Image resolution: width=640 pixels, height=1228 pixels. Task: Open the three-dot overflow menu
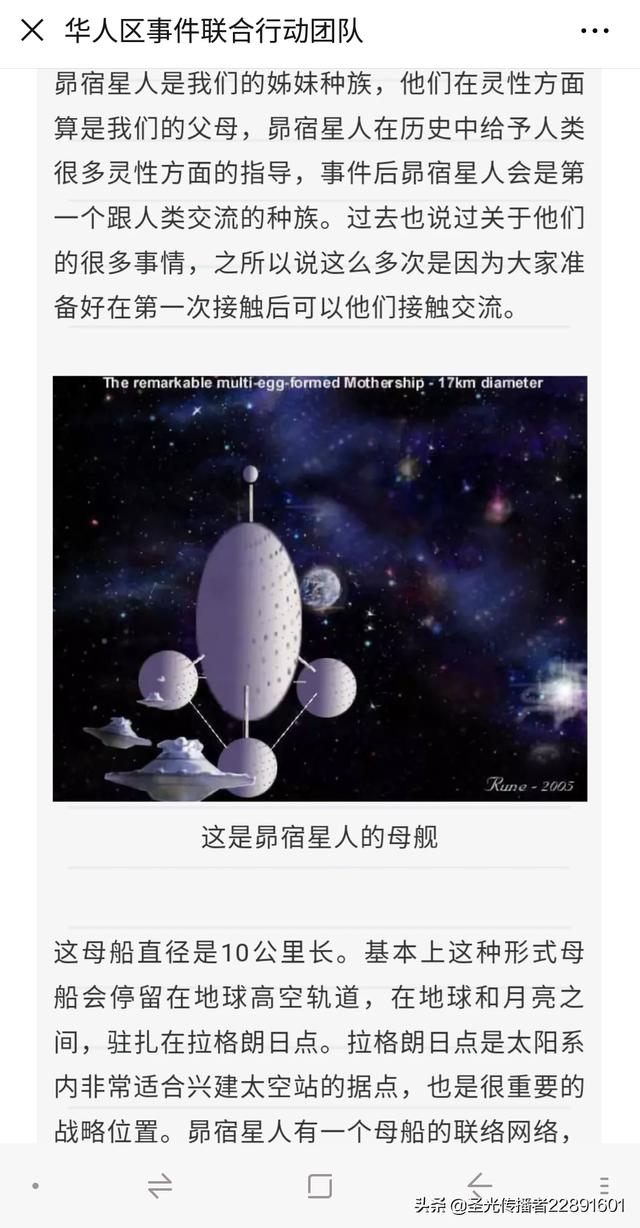595,31
